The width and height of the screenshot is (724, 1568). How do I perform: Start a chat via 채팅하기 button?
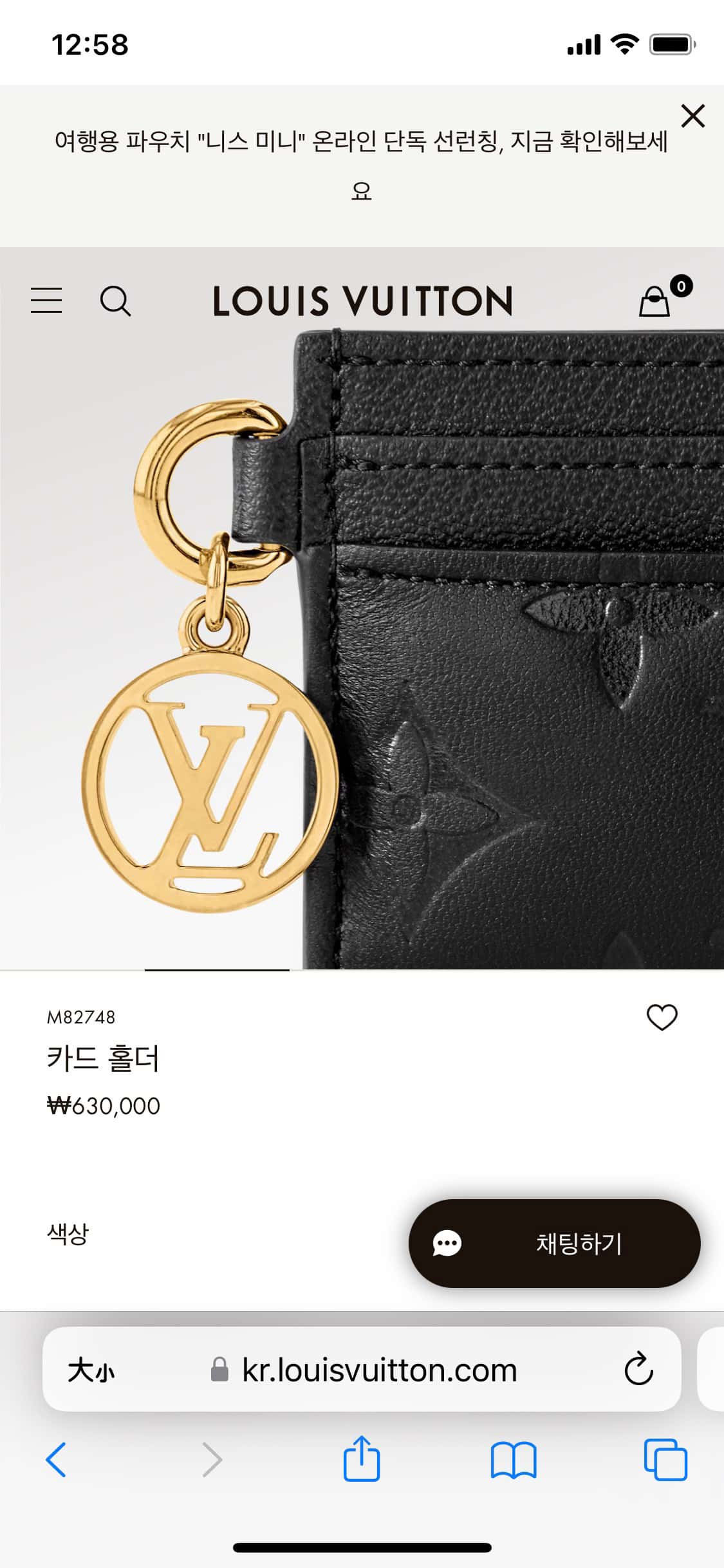pyautogui.click(x=554, y=1243)
